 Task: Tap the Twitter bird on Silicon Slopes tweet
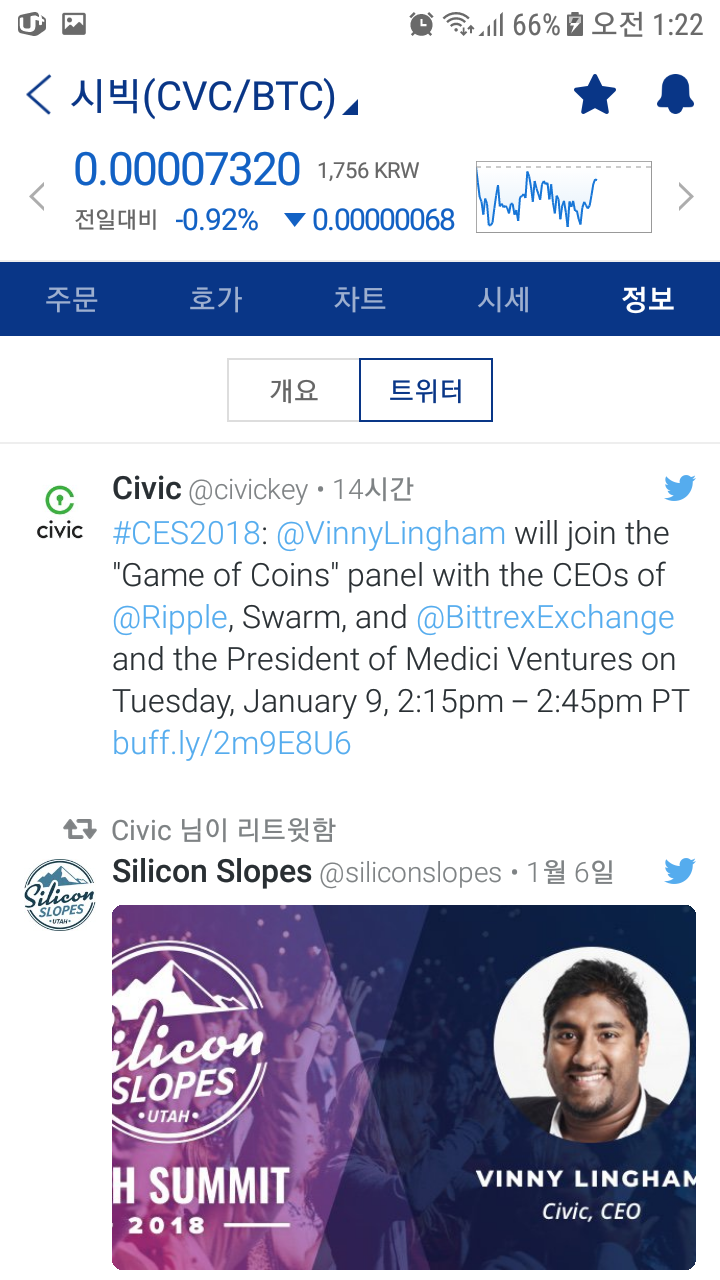click(x=680, y=871)
